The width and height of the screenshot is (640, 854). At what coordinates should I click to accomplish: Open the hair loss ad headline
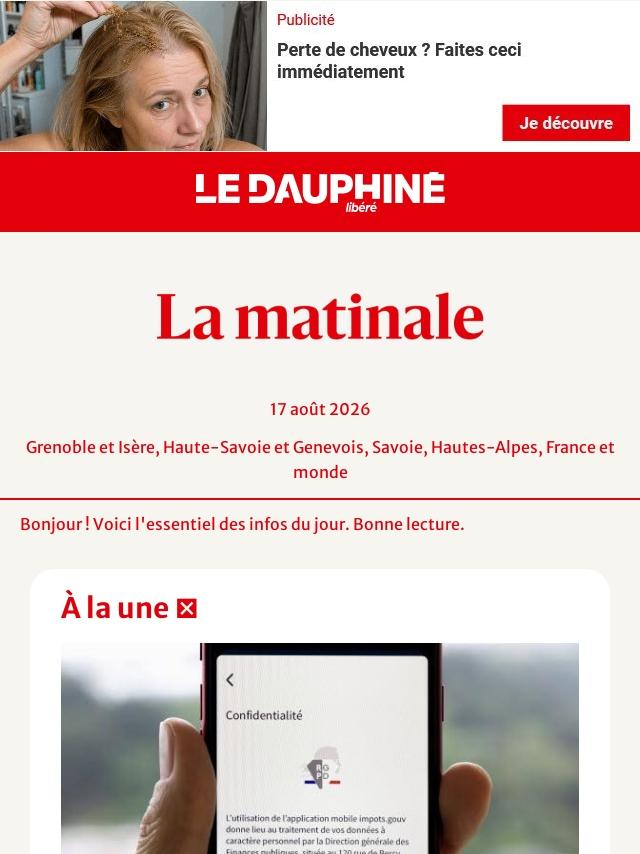[x=399, y=60]
